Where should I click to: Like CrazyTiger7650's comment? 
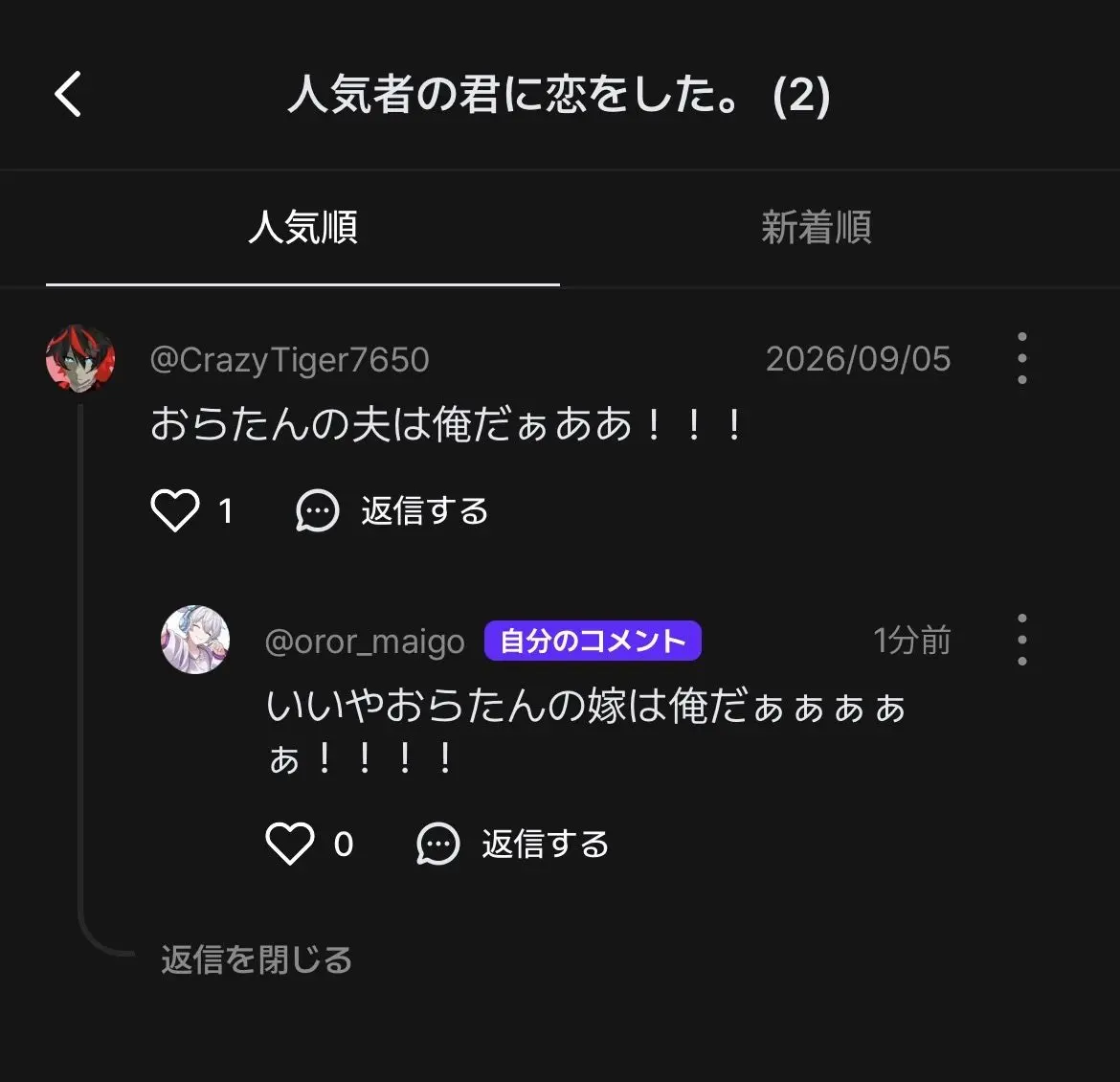pyautogui.click(x=175, y=510)
